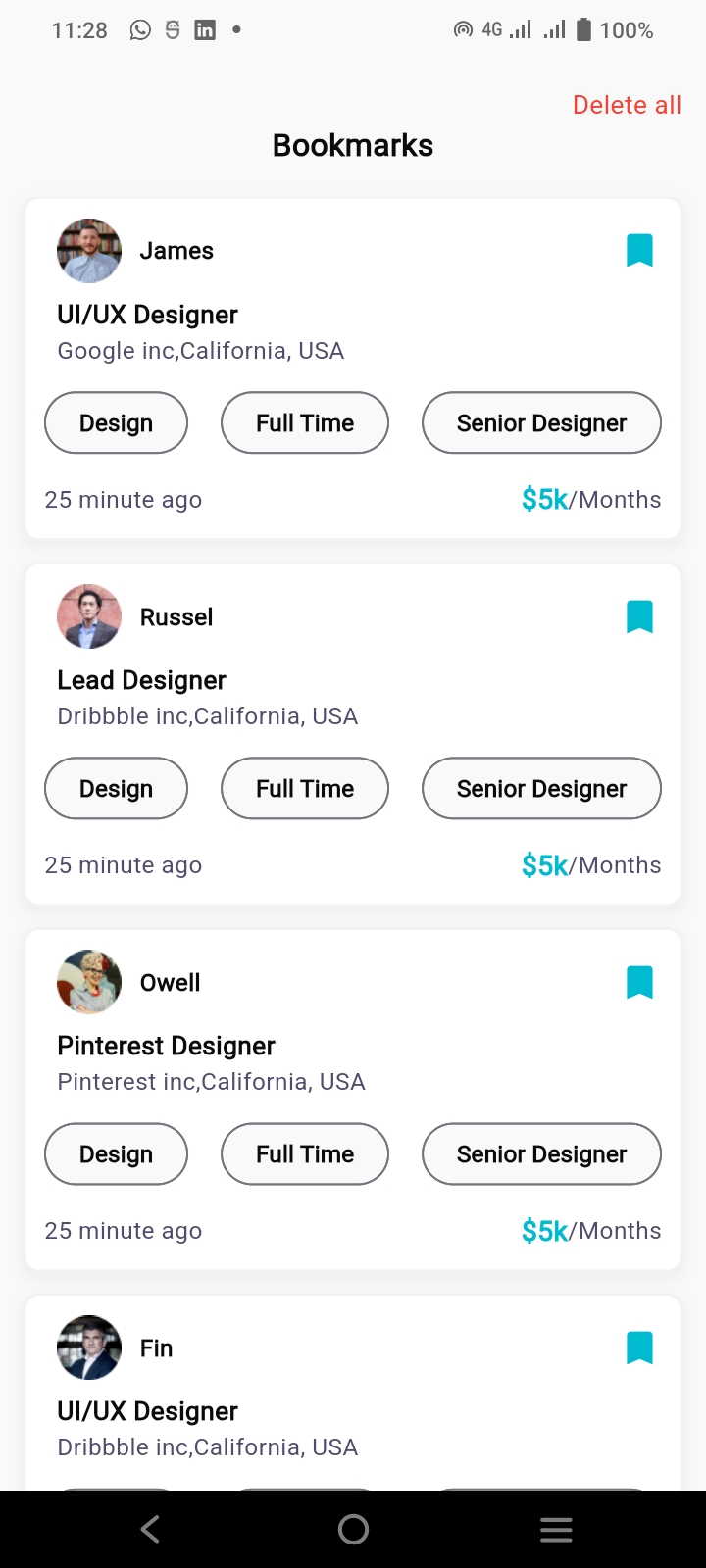The height and width of the screenshot is (1568, 706).
Task: Select the Full Time filter on Russel's card
Action: coord(304,788)
